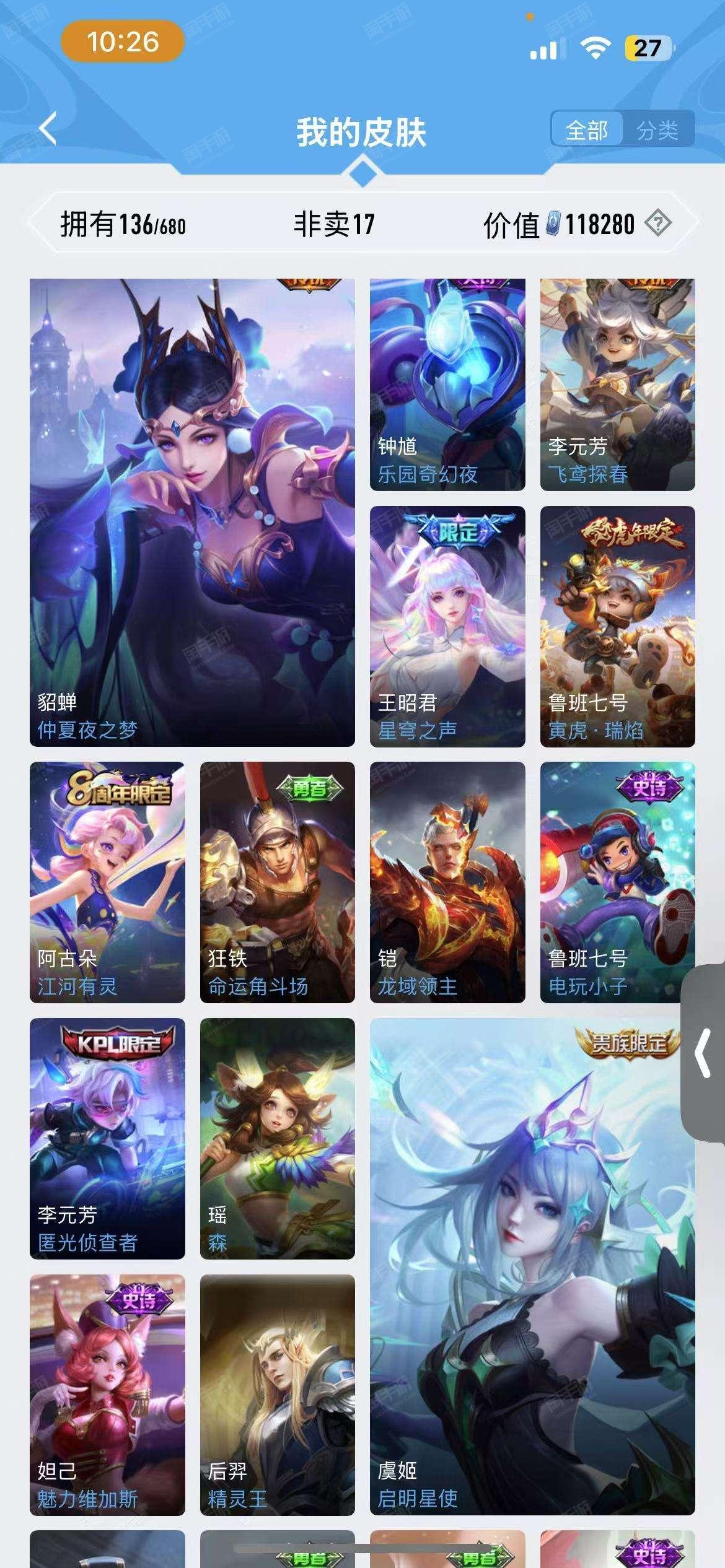The width and height of the screenshot is (725, 1568).
Task: Go back using the top-left arrow
Action: tap(48, 129)
